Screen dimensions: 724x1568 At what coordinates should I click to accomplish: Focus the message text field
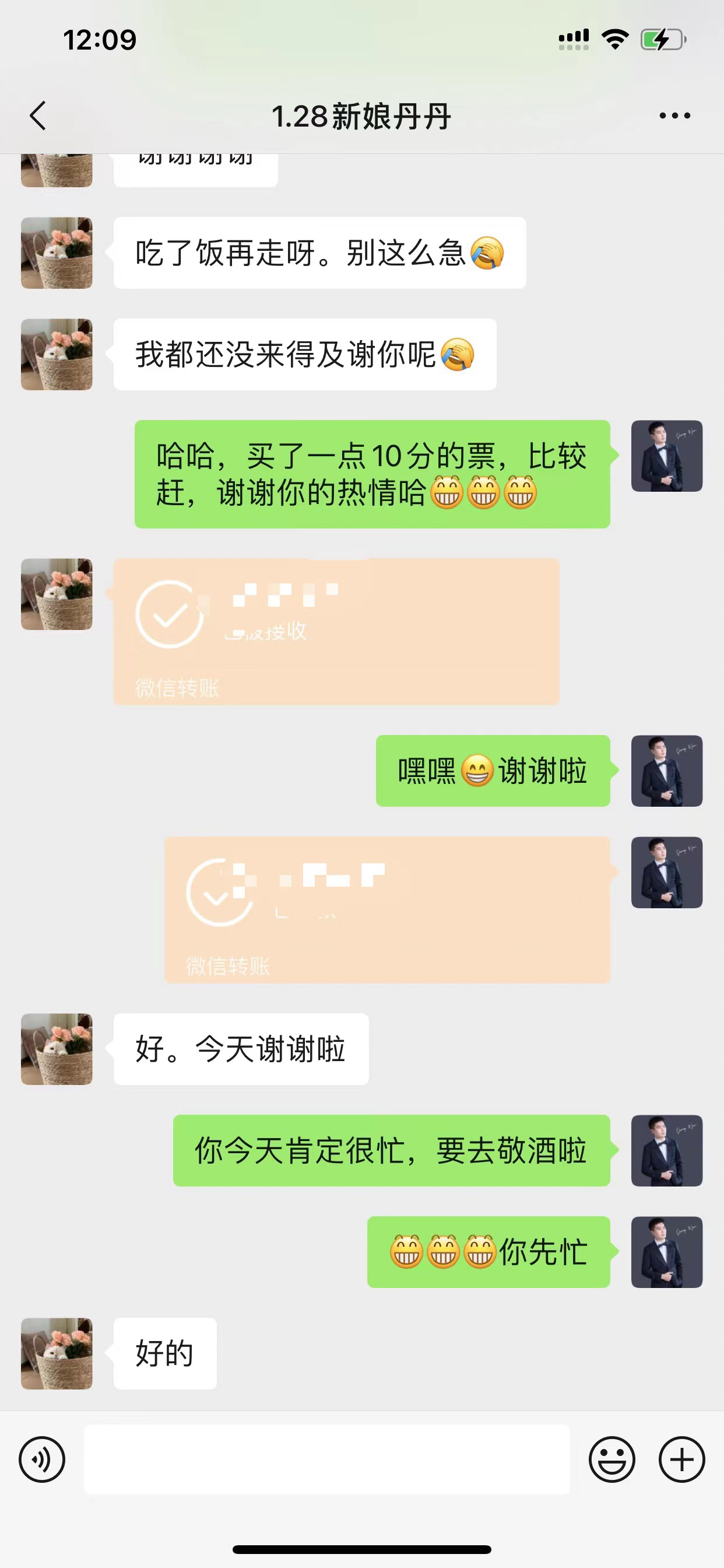click(326, 1459)
